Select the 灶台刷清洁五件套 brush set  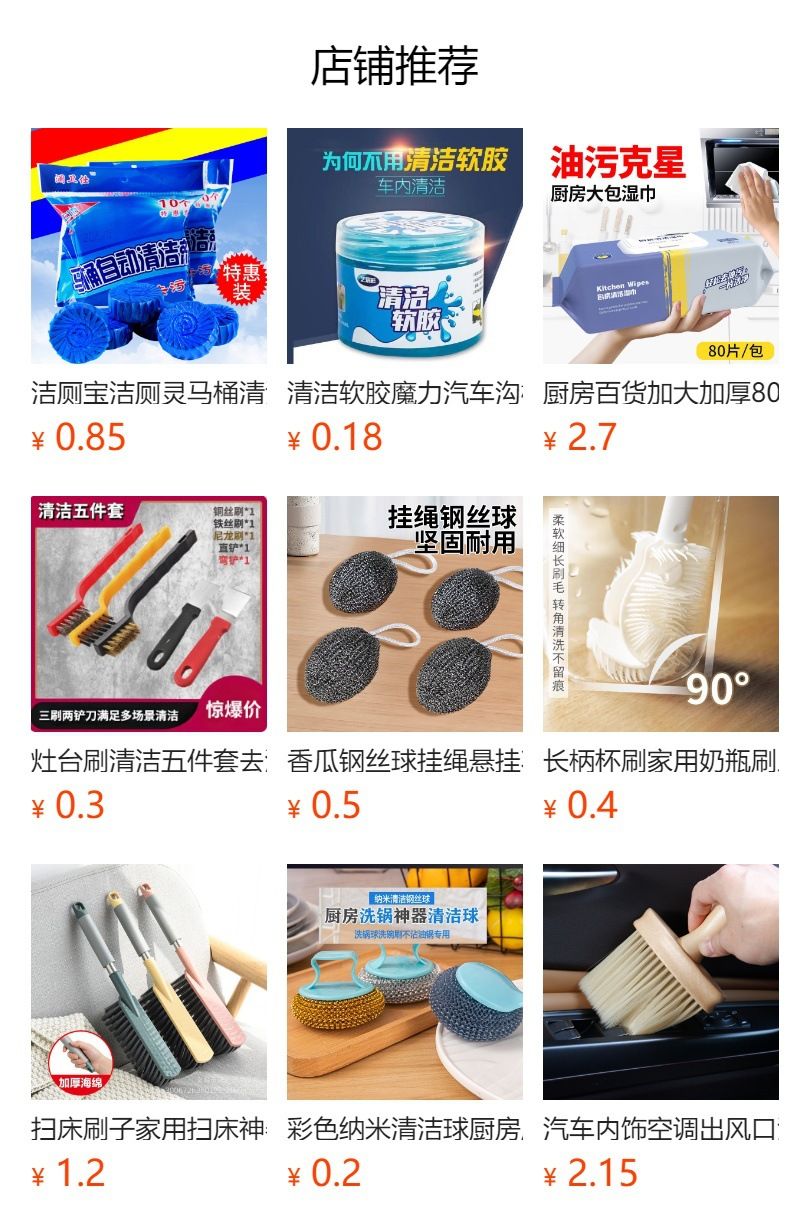(x=149, y=614)
